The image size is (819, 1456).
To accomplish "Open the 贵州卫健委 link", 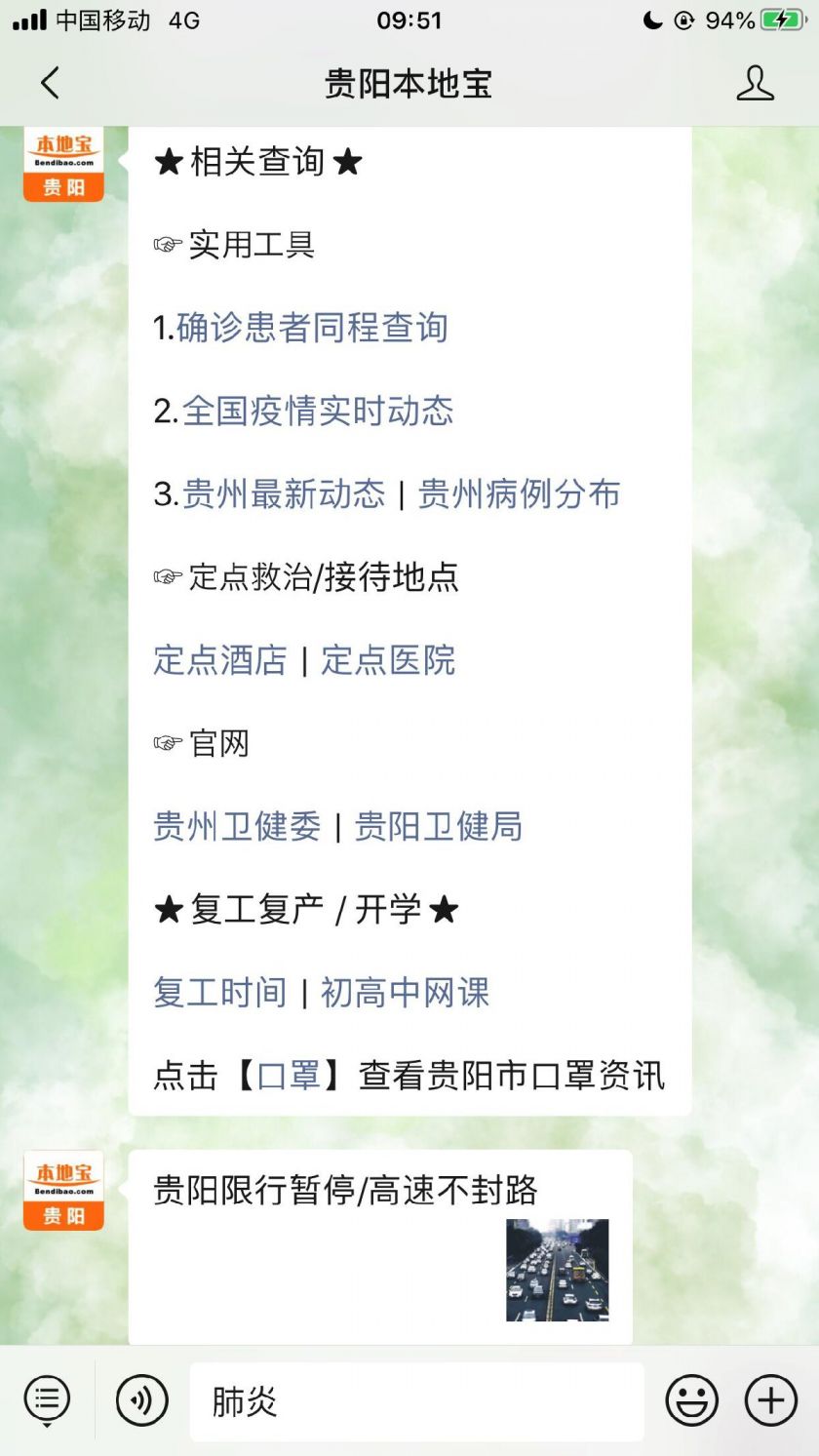I will coord(237,826).
